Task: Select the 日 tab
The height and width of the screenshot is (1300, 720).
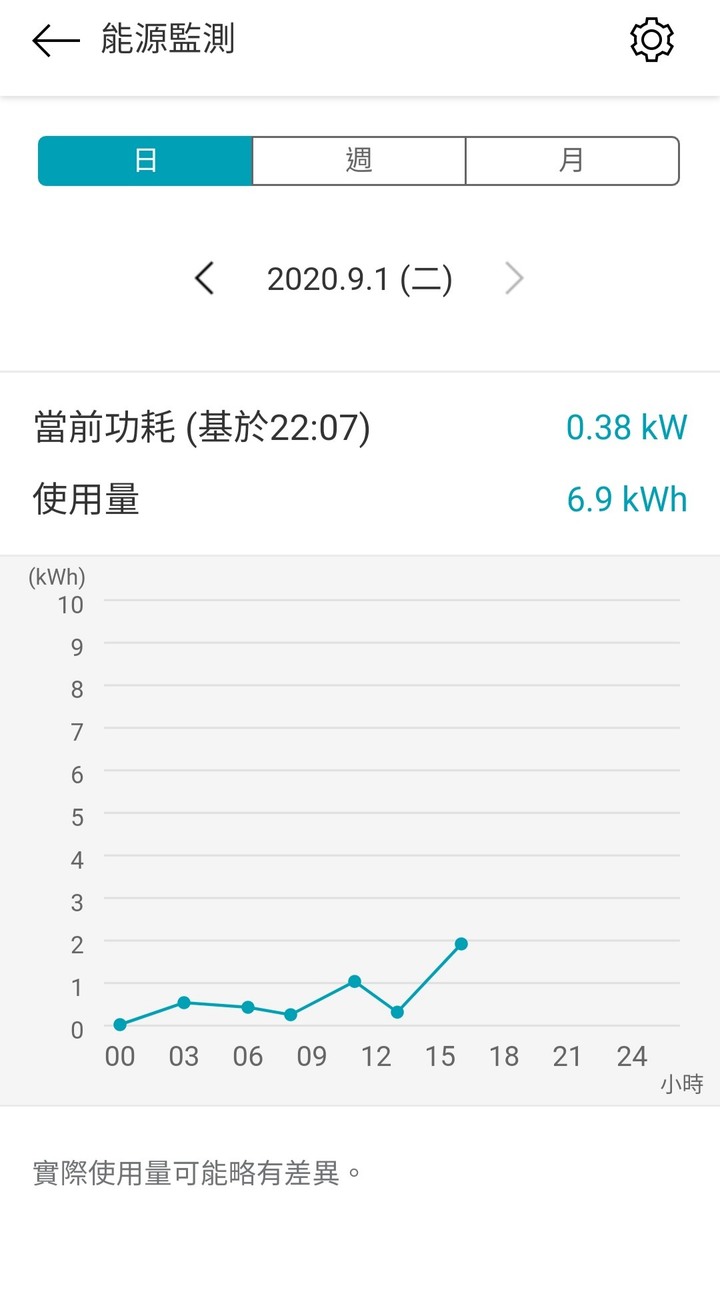Action: click(146, 161)
